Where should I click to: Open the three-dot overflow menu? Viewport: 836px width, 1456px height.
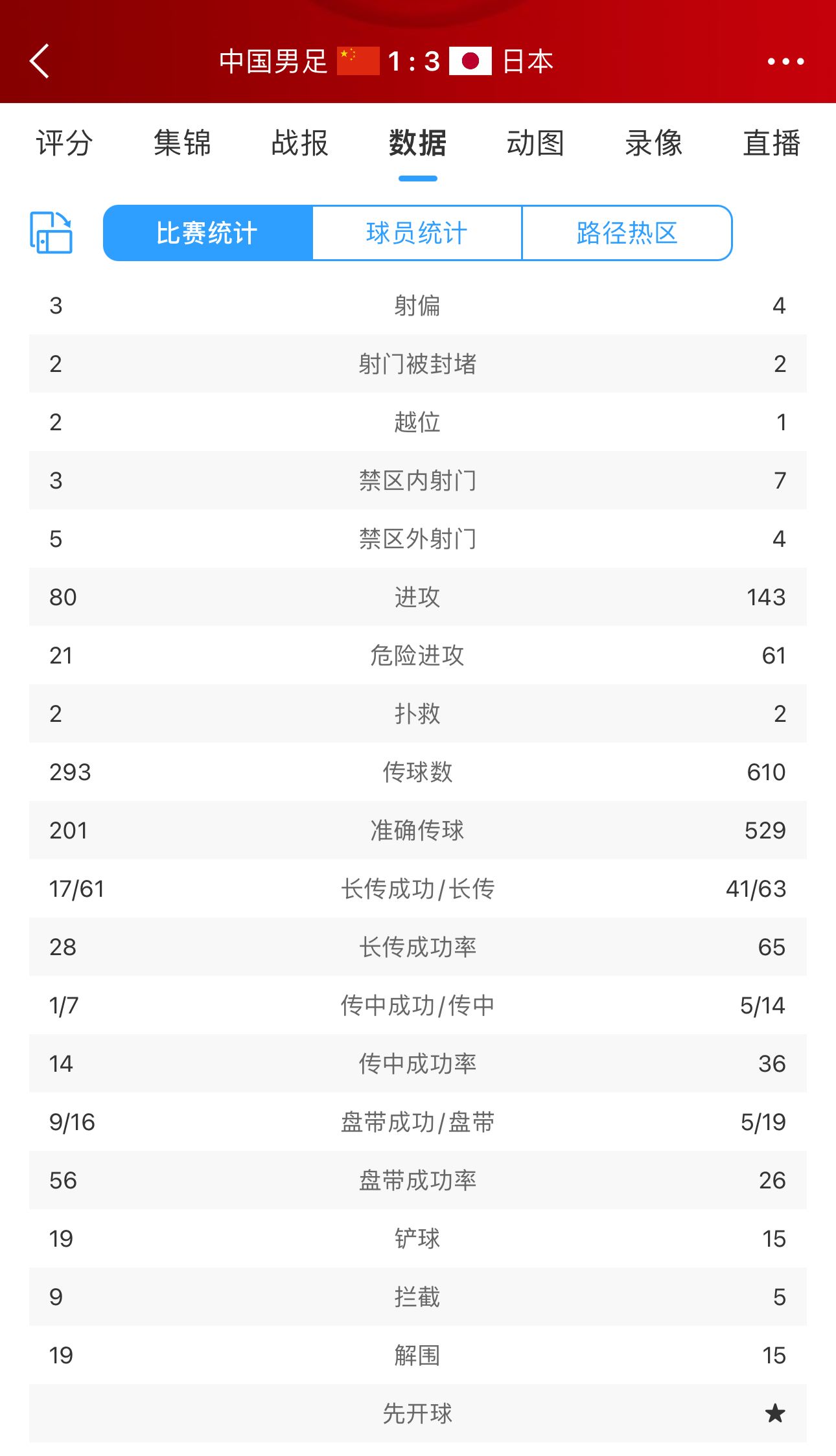pos(785,62)
